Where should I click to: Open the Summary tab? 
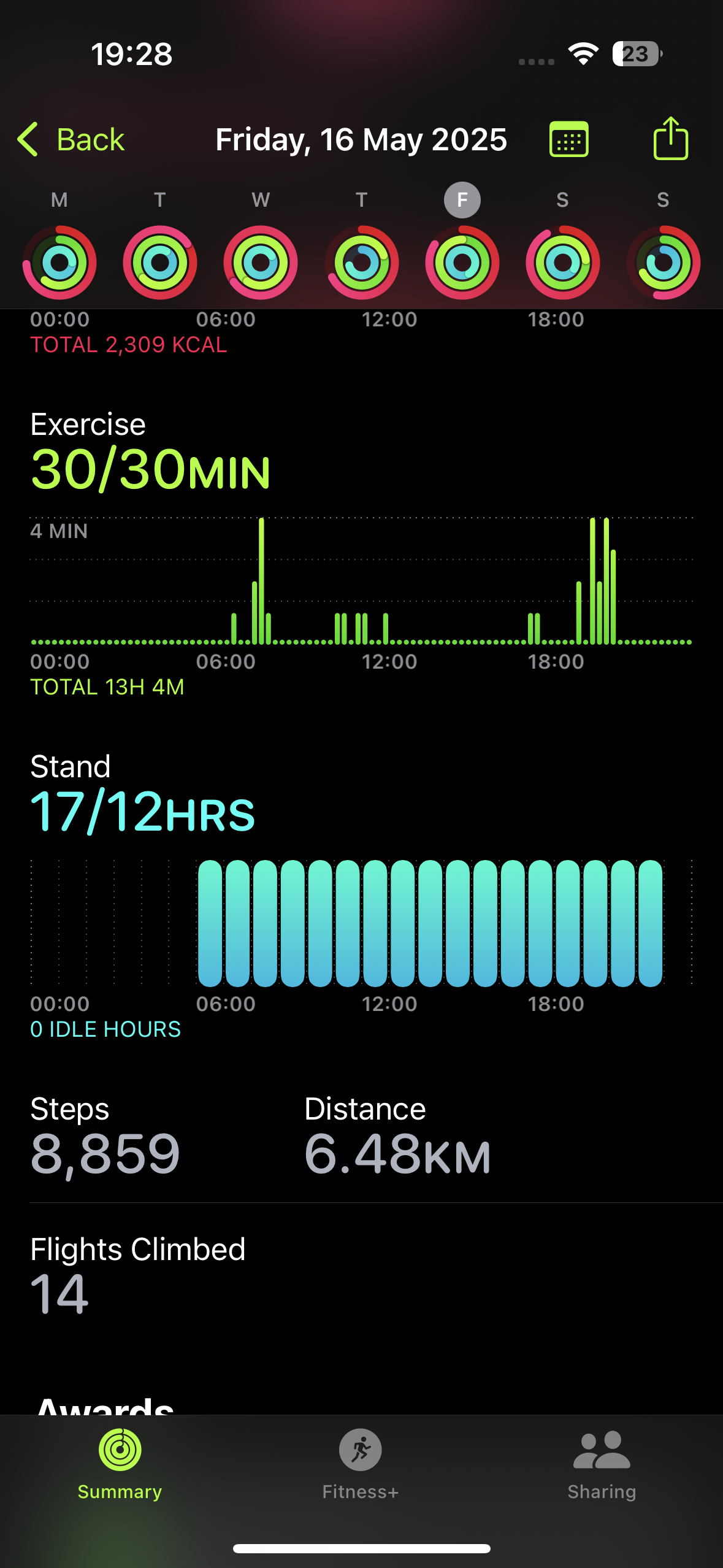point(120,1464)
